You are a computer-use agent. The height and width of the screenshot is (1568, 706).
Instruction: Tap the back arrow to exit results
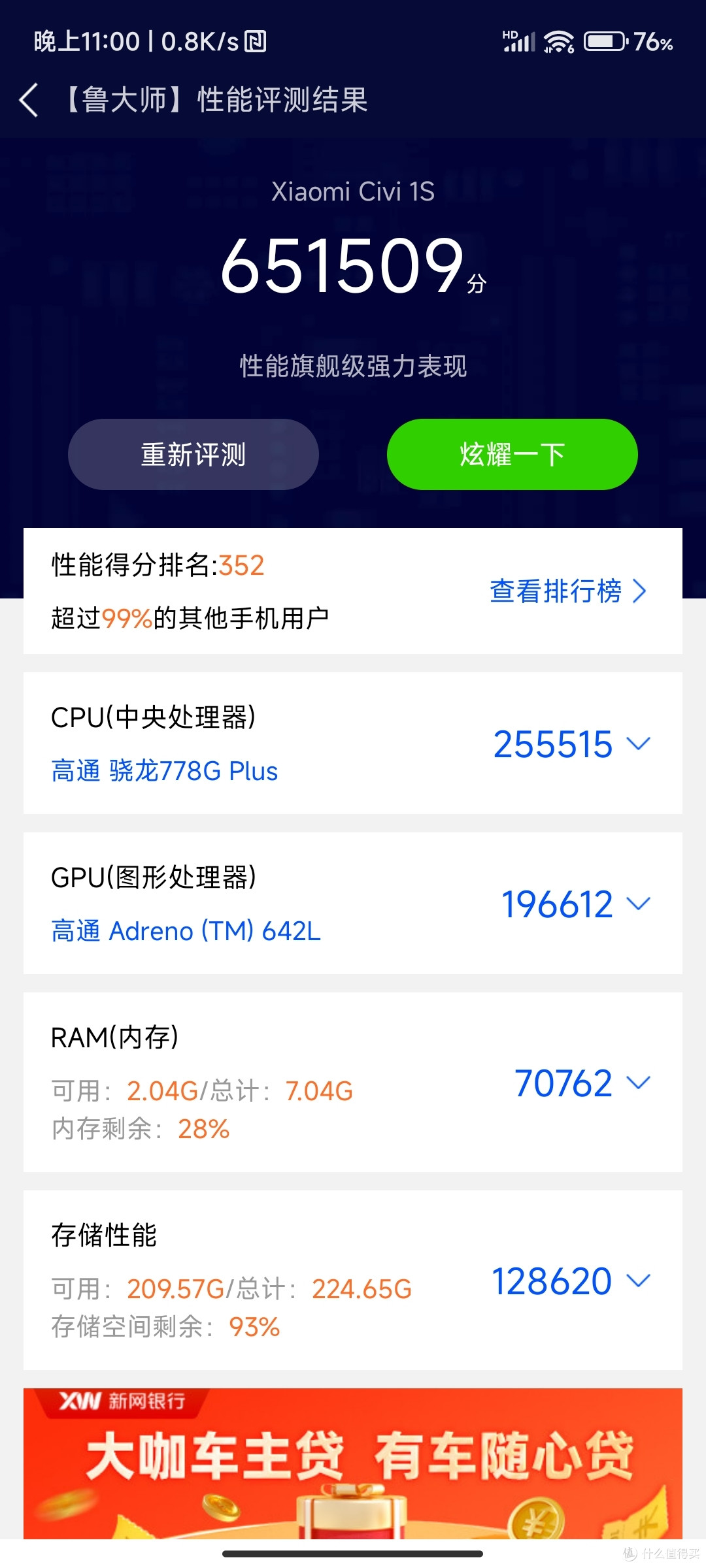tap(27, 99)
